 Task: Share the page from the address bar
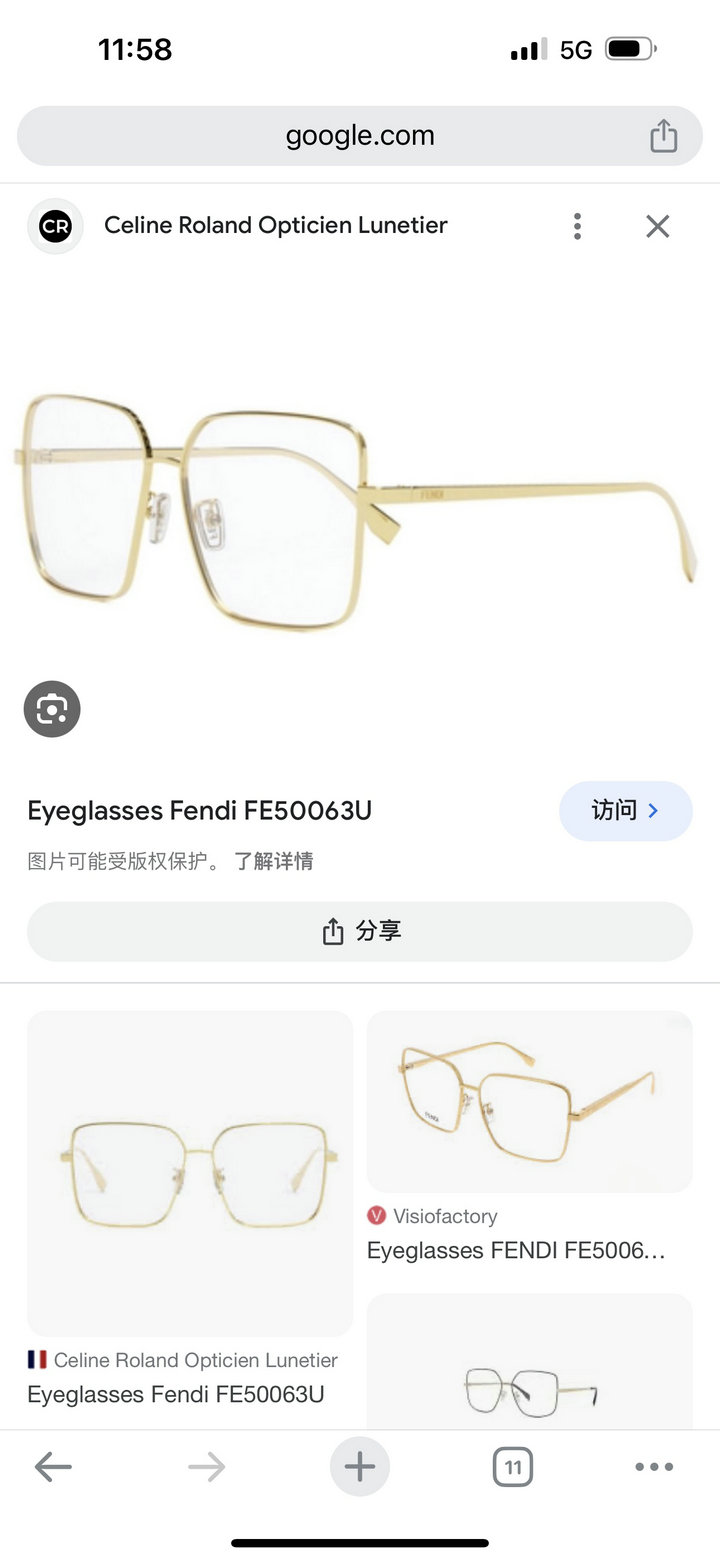664,136
